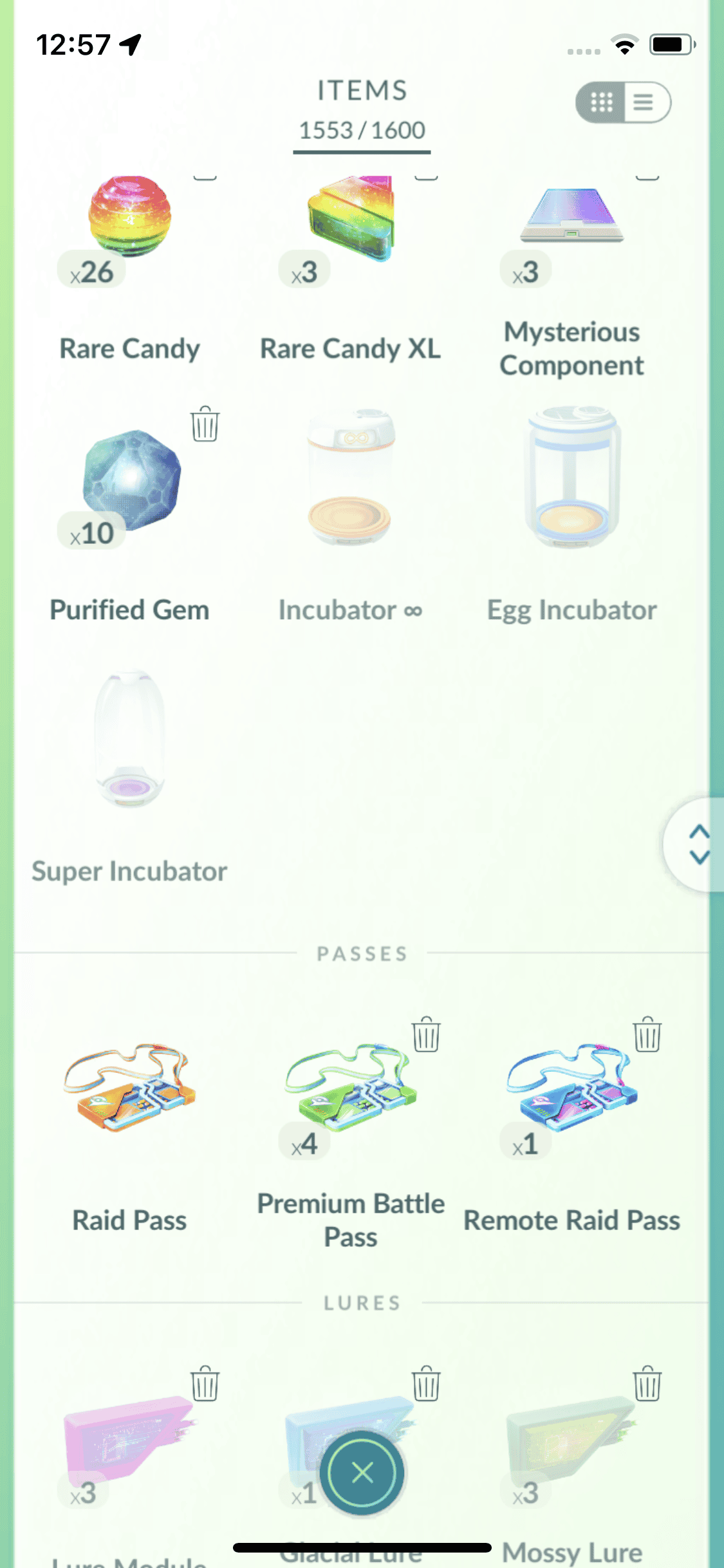
Task: Tap the Mossy Lure trash icon
Action: point(647,1383)
